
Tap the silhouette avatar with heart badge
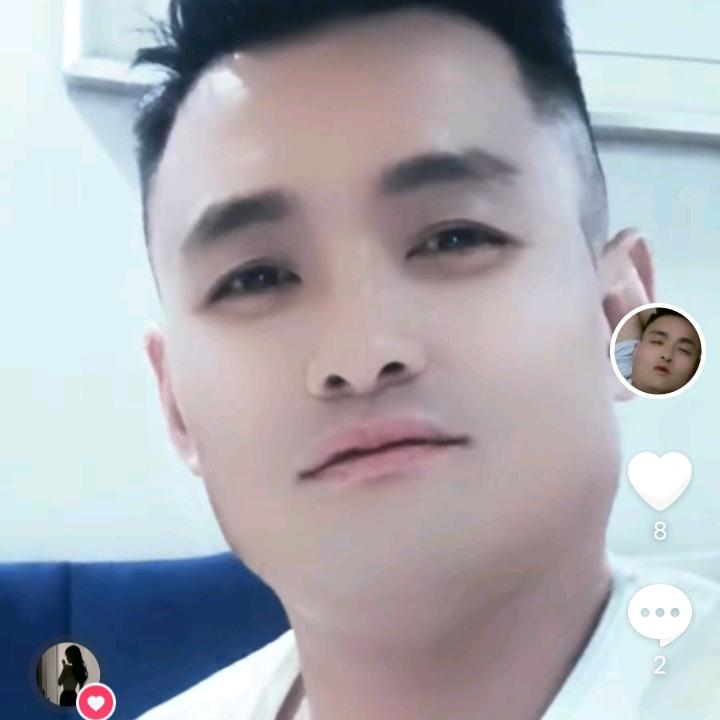point(69,675)
